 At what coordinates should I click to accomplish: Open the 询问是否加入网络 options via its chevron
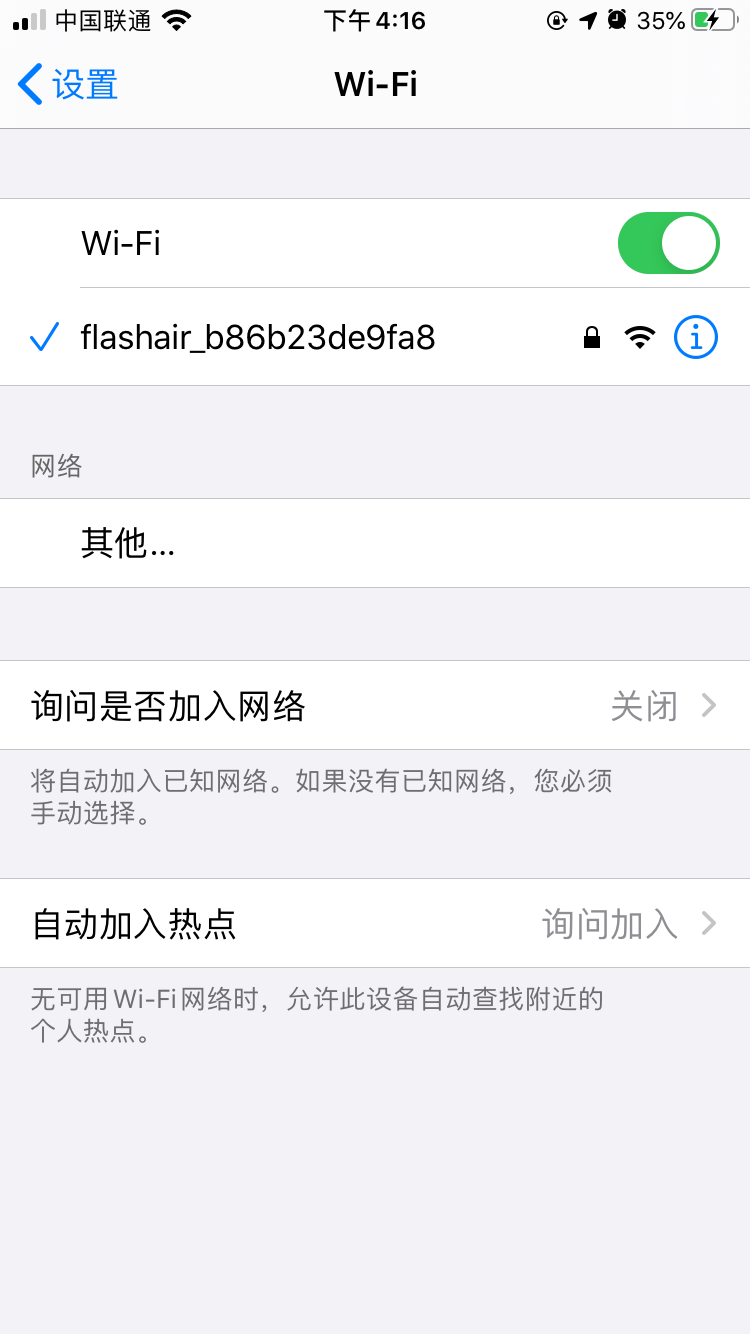click(x=710, y=706)
